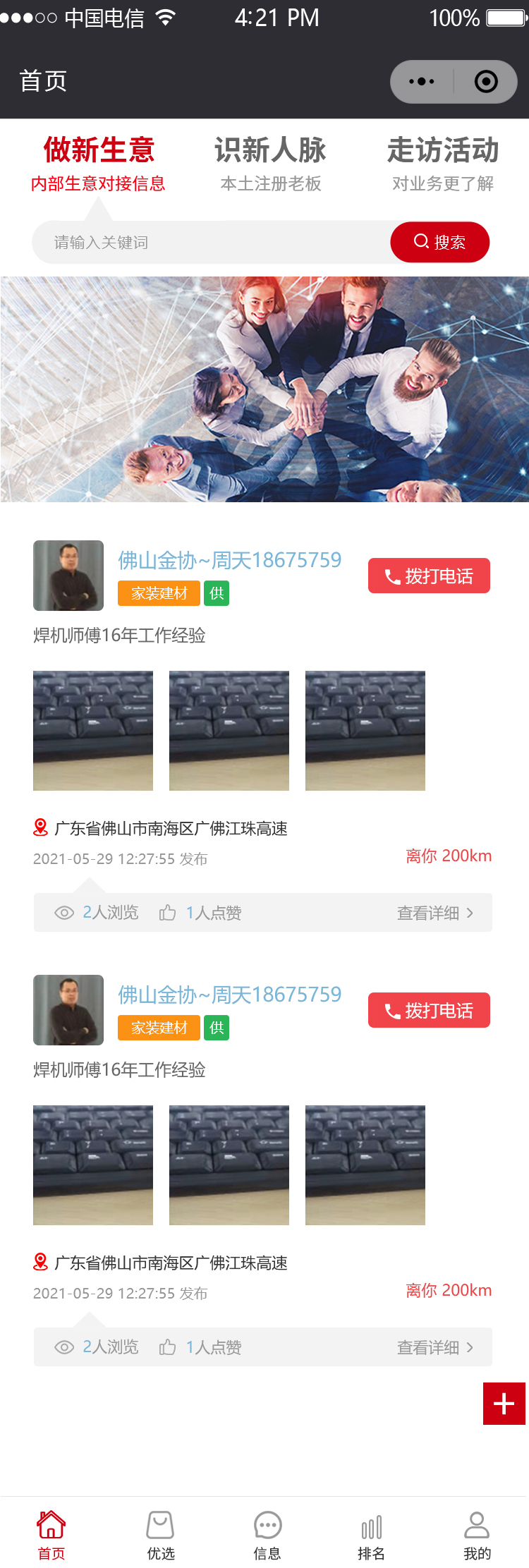
Task: Open the handshake team banner
Action: coord(264,389)
